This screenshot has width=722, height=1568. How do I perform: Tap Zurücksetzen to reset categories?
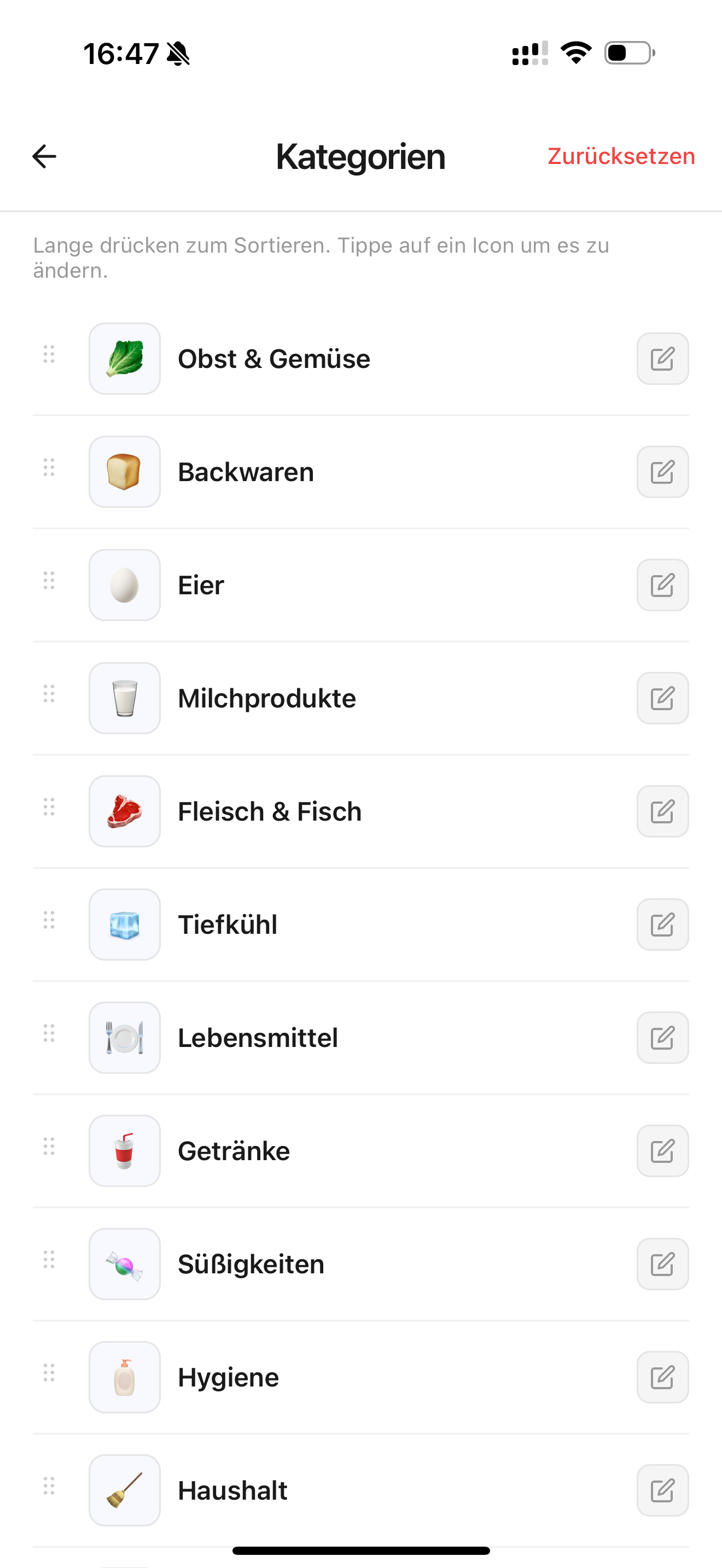pyautogui.click(x=620, y=156)
